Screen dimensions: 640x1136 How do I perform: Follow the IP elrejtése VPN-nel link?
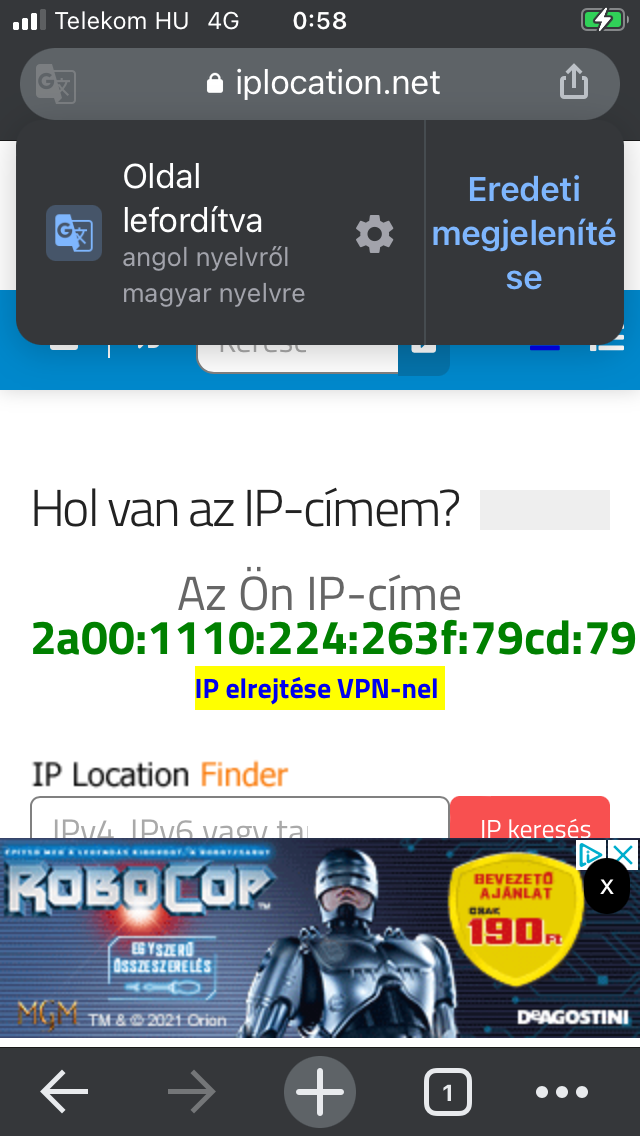pyautogui.click(x=316, y=689)
